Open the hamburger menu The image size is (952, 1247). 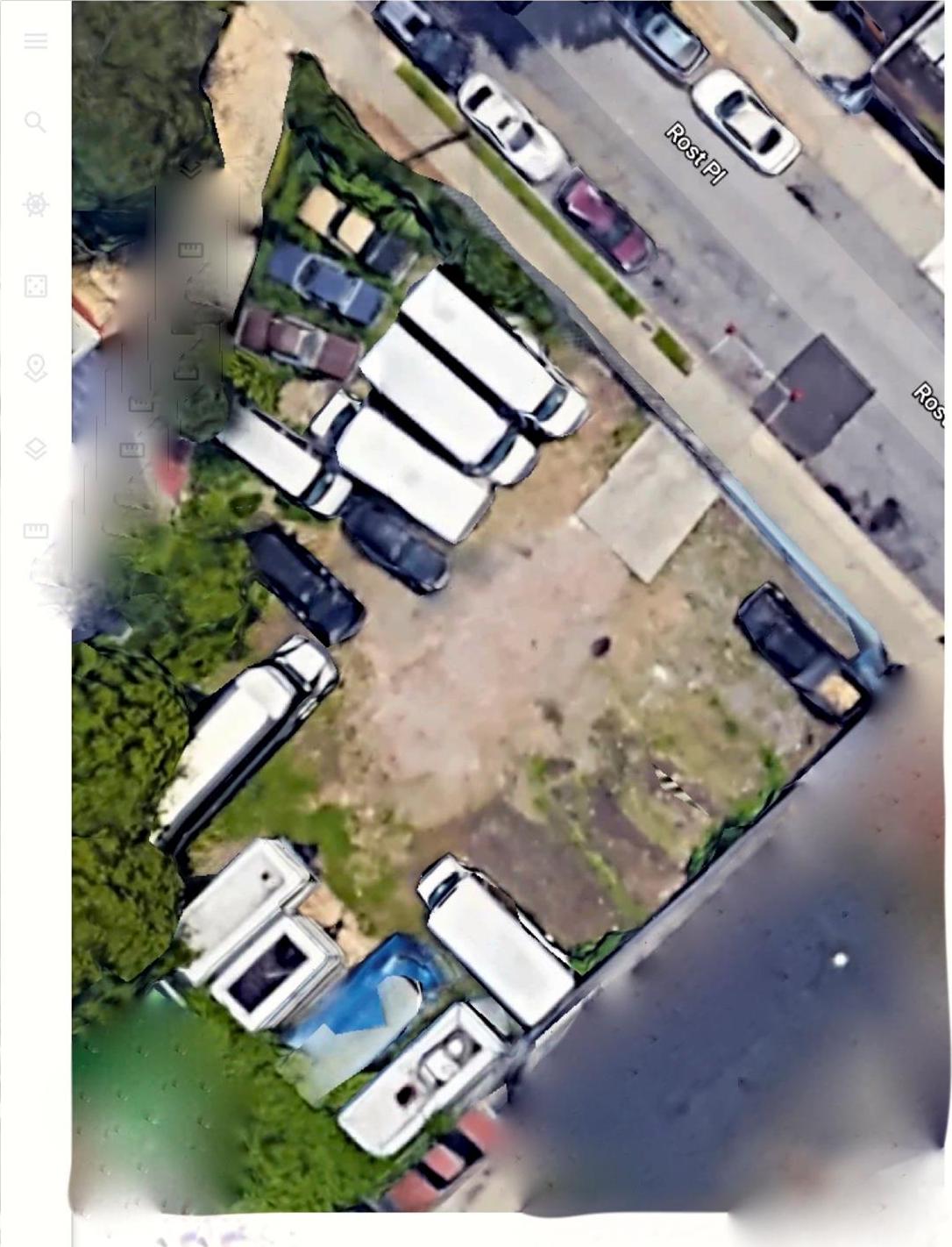coord(35,40)
